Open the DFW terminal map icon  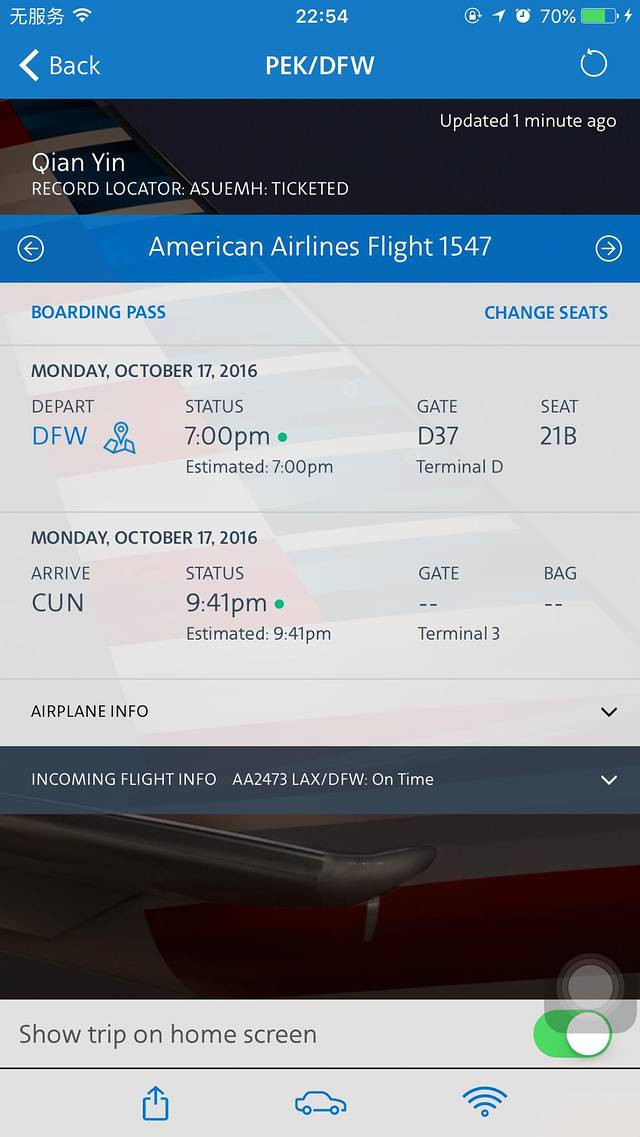[120, 438]
